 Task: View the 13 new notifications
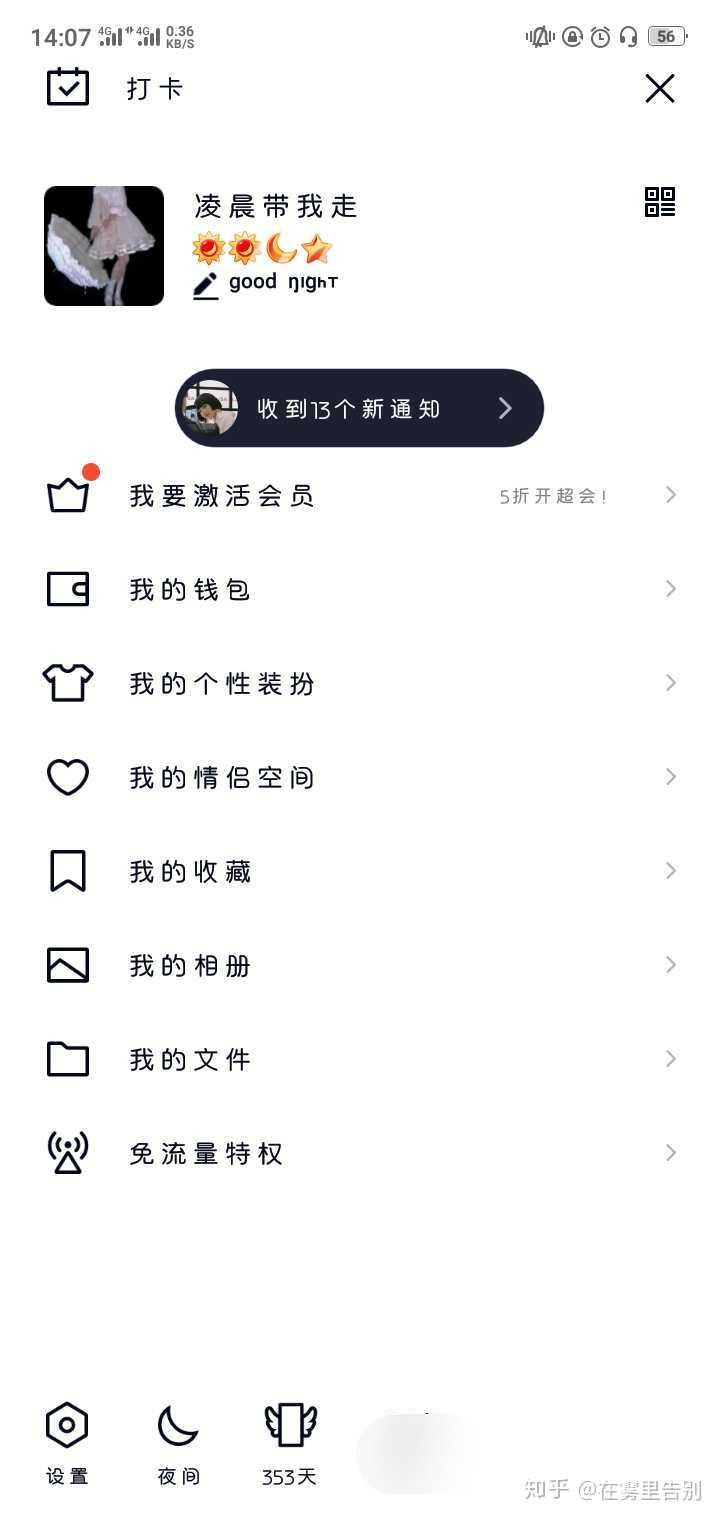click(359, 408)
